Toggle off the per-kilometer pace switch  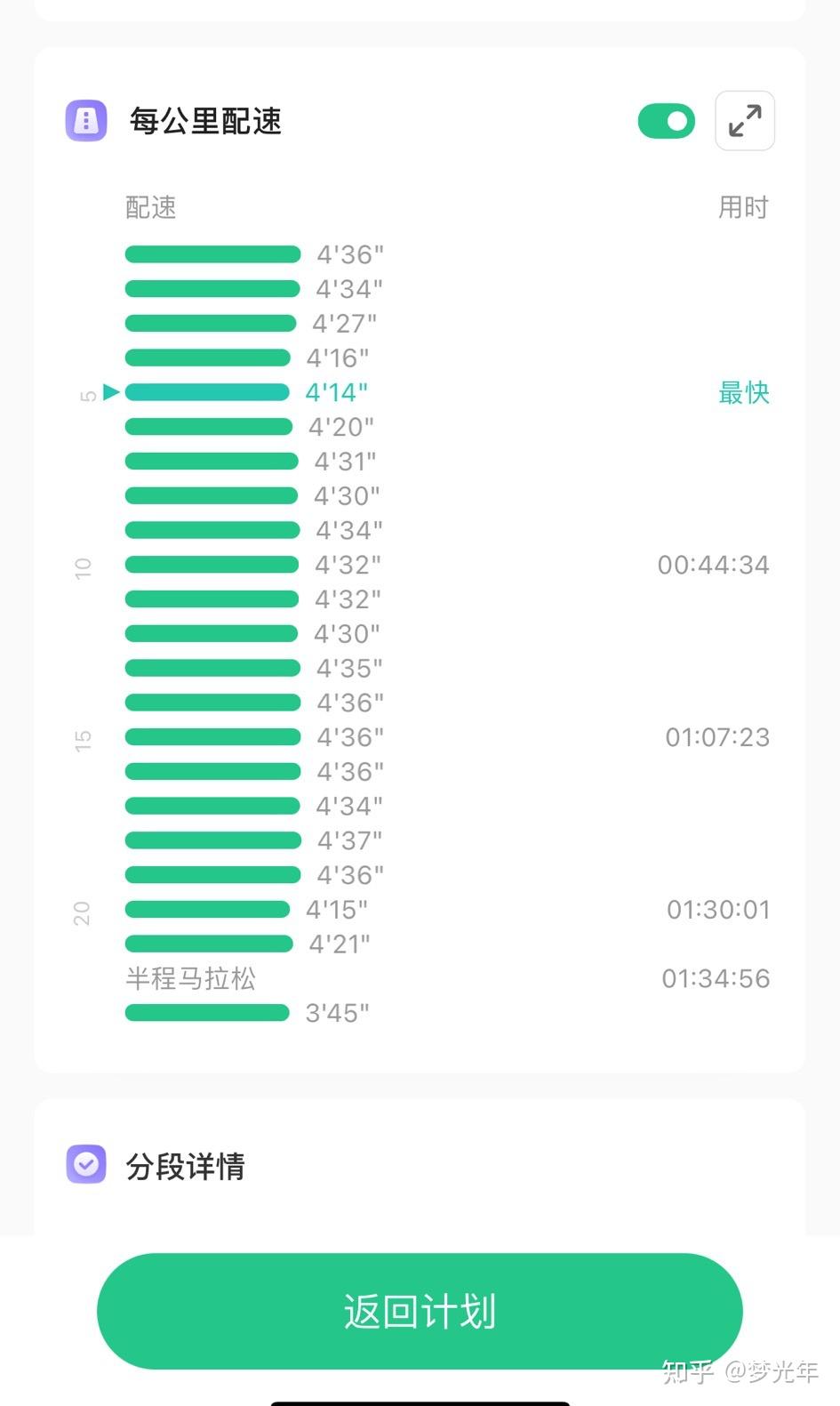pos(667,121)
